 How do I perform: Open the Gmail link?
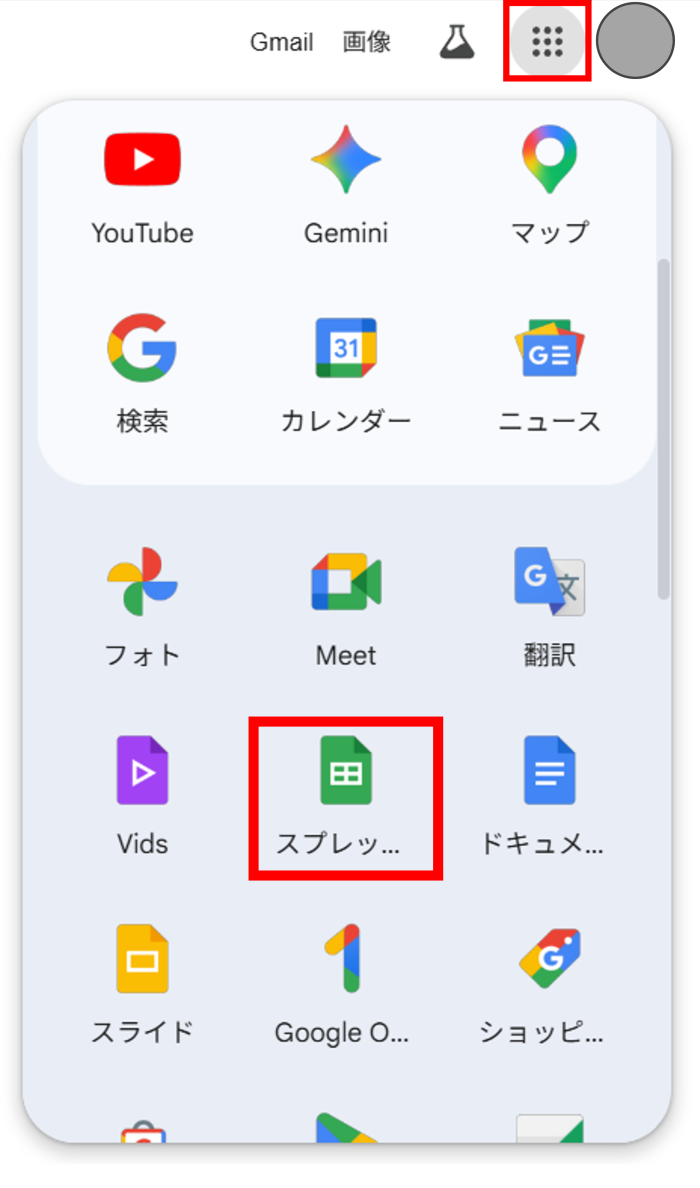(x=281, y=42)
